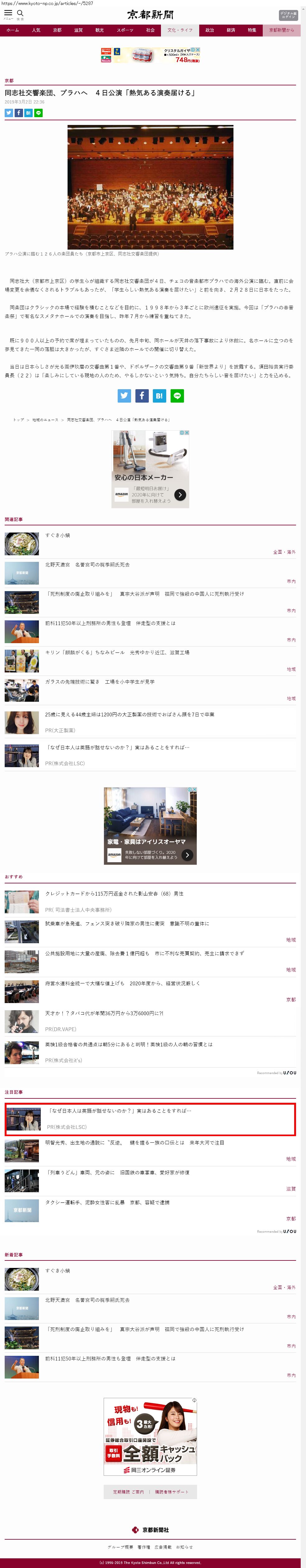
Task: Open related article キリン「麒麟がくる」ちなみビール
Action: tap(117, 652)
